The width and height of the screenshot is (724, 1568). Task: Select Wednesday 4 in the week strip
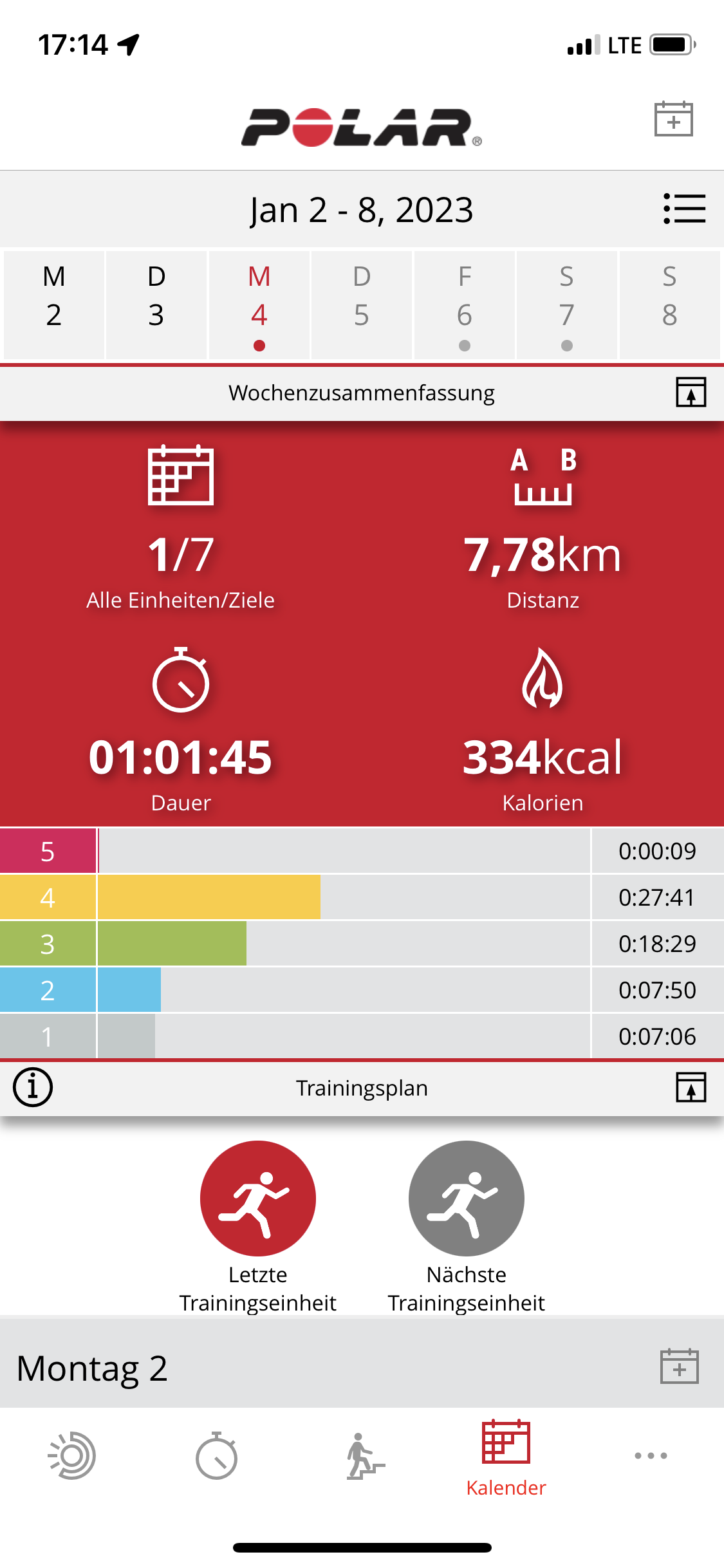[x=259, y=304]
